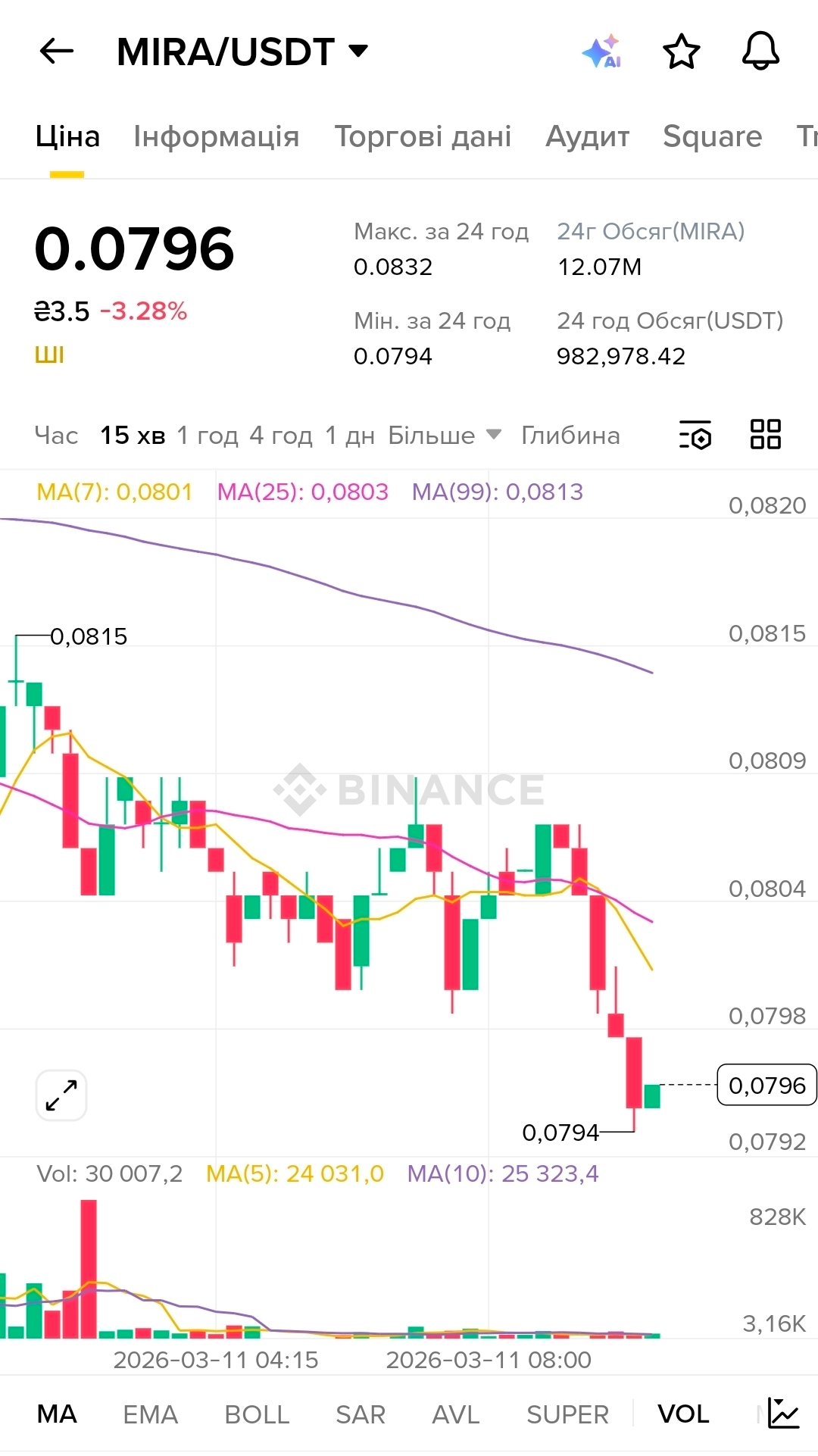Open price alert bell

[x=760, y=52]
